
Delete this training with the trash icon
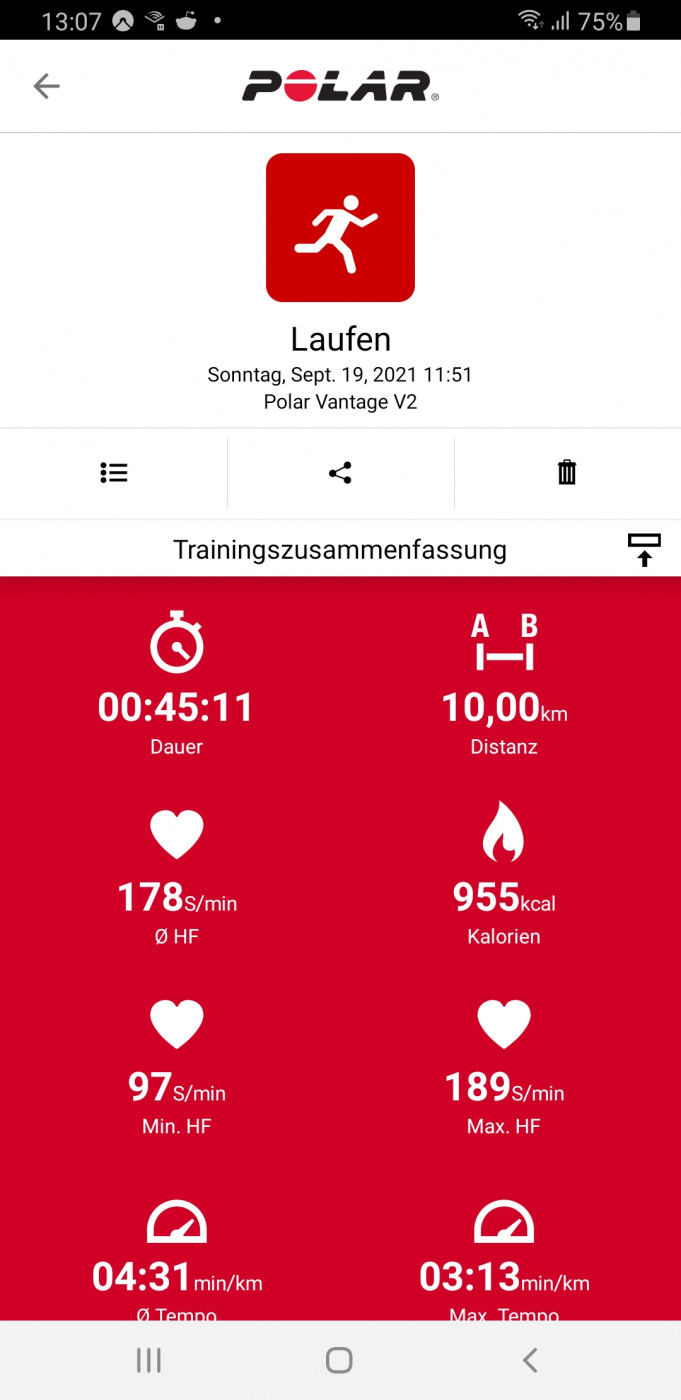click(567, 473)
